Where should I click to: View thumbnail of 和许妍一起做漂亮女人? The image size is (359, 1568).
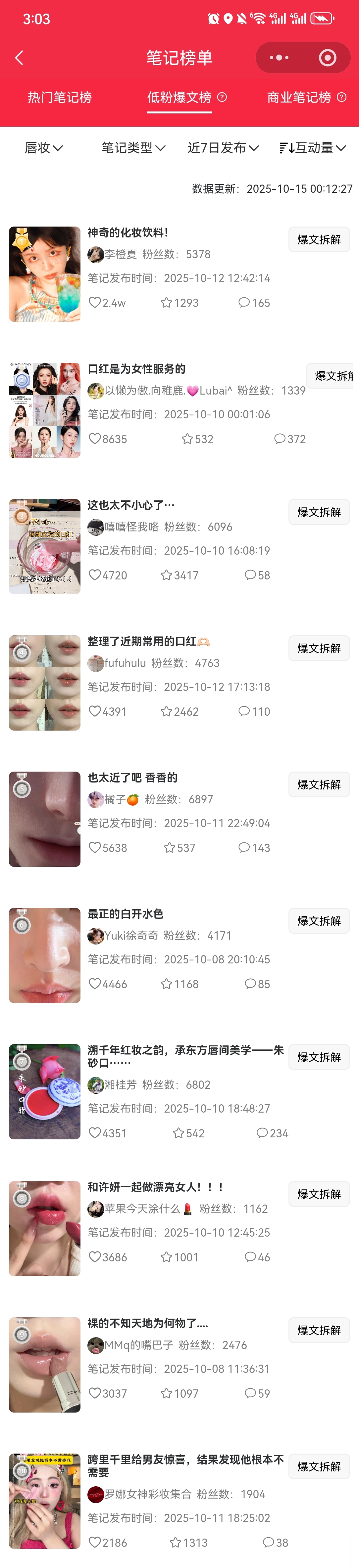44,1228
